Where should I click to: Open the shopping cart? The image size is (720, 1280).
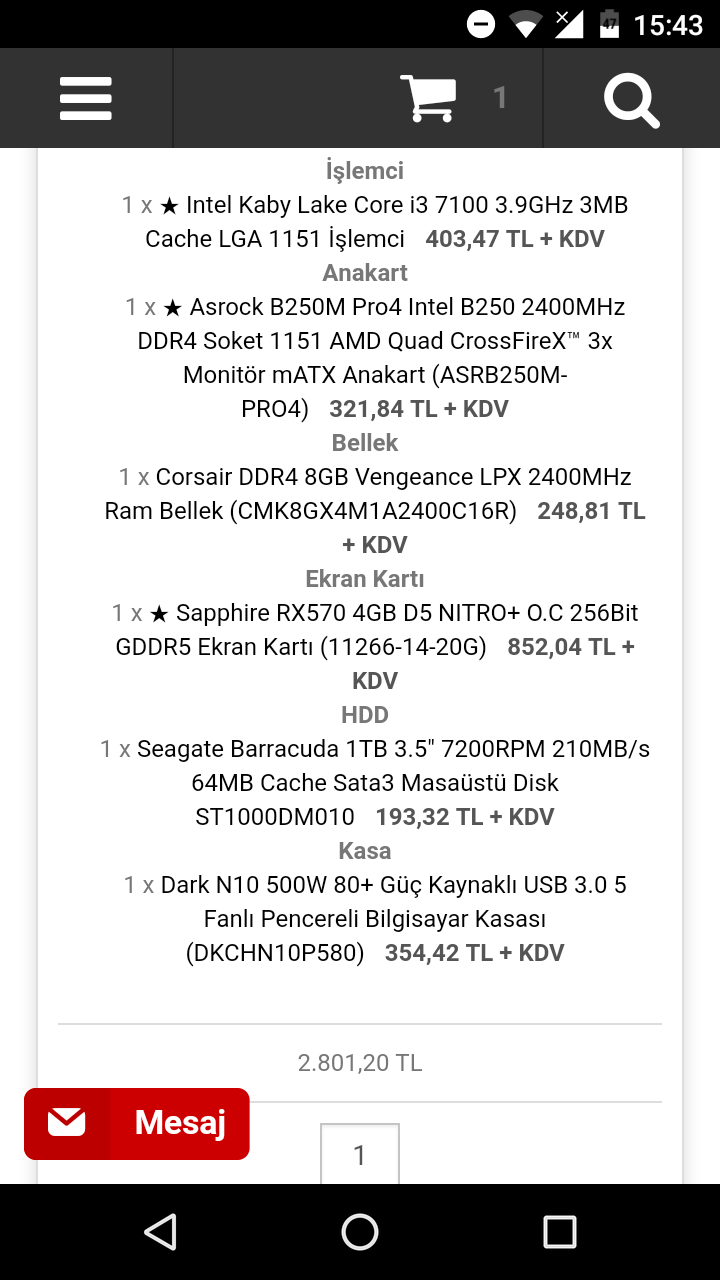[x=428, y=98]
